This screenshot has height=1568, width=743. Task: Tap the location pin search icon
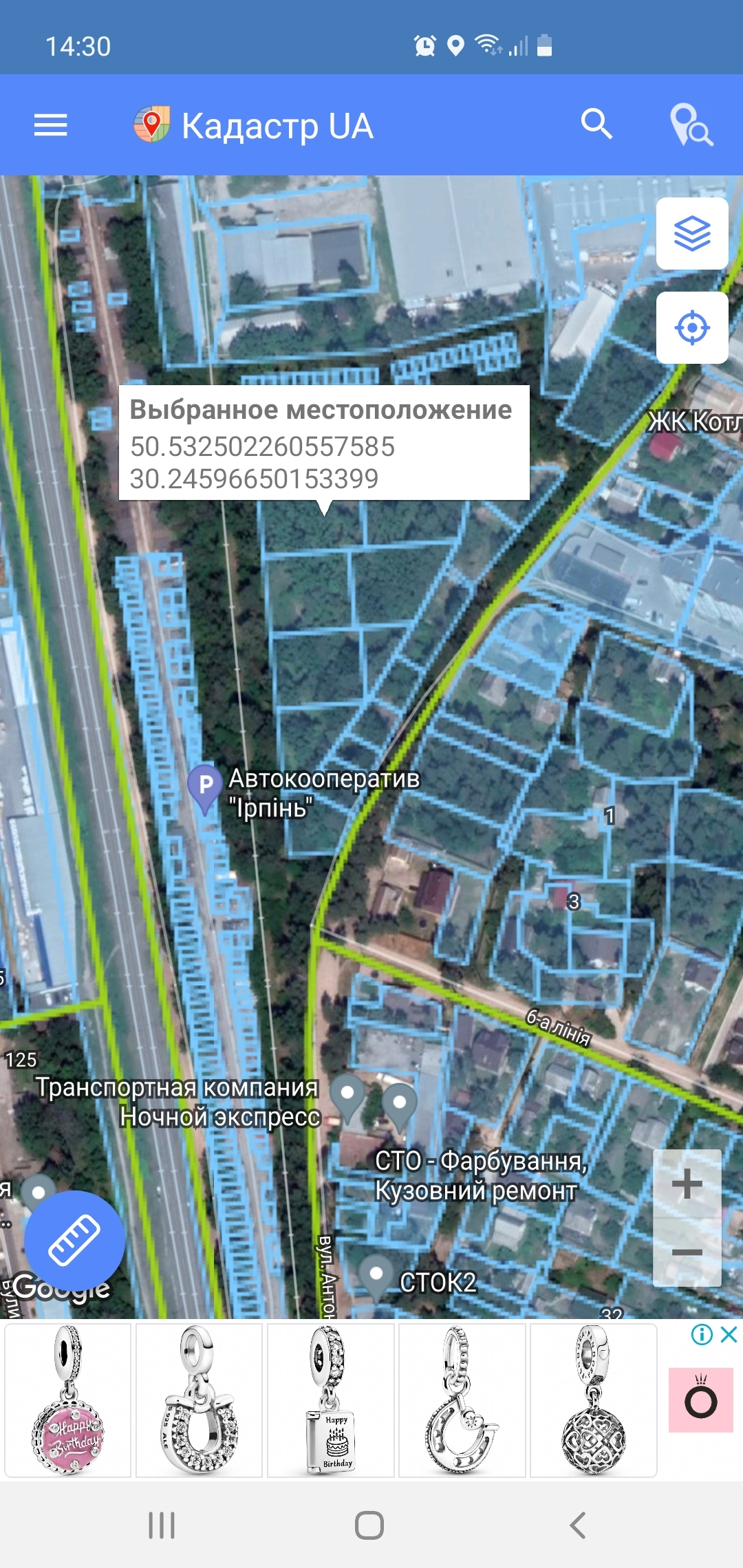click(x=691, y=125)
